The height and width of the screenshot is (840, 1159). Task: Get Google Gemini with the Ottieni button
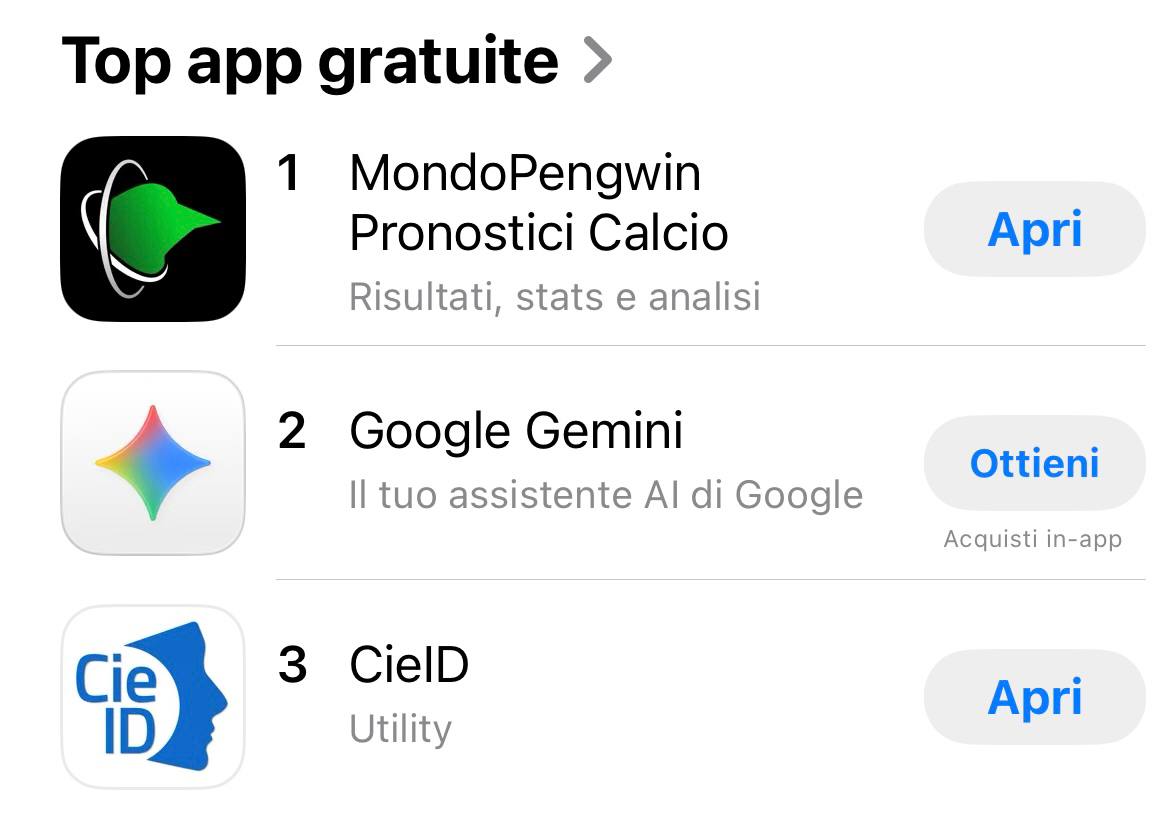pos(1034,463)
